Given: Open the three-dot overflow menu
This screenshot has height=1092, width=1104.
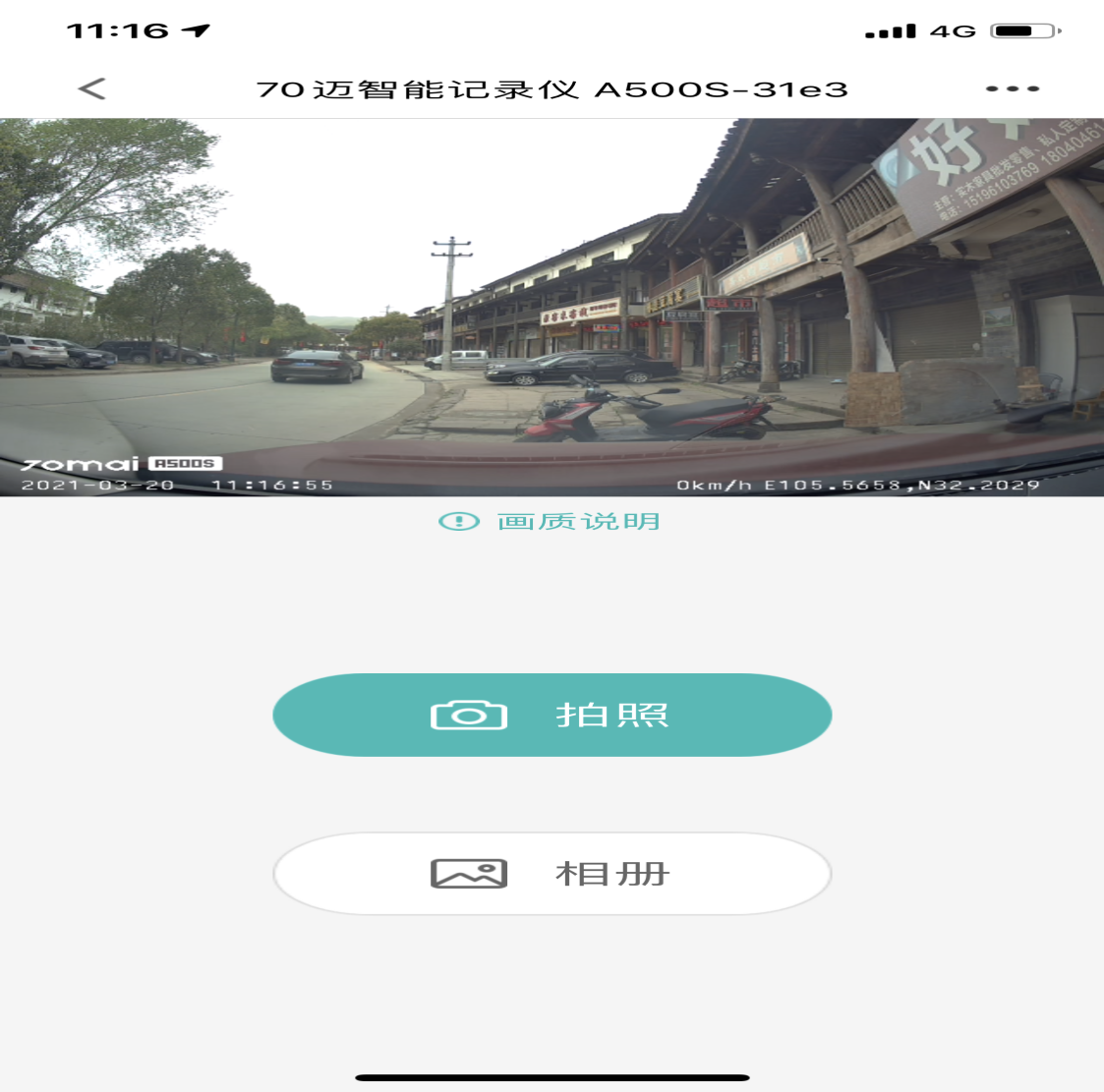Looking at the screenshot, I should click(x=1012, y=89).
